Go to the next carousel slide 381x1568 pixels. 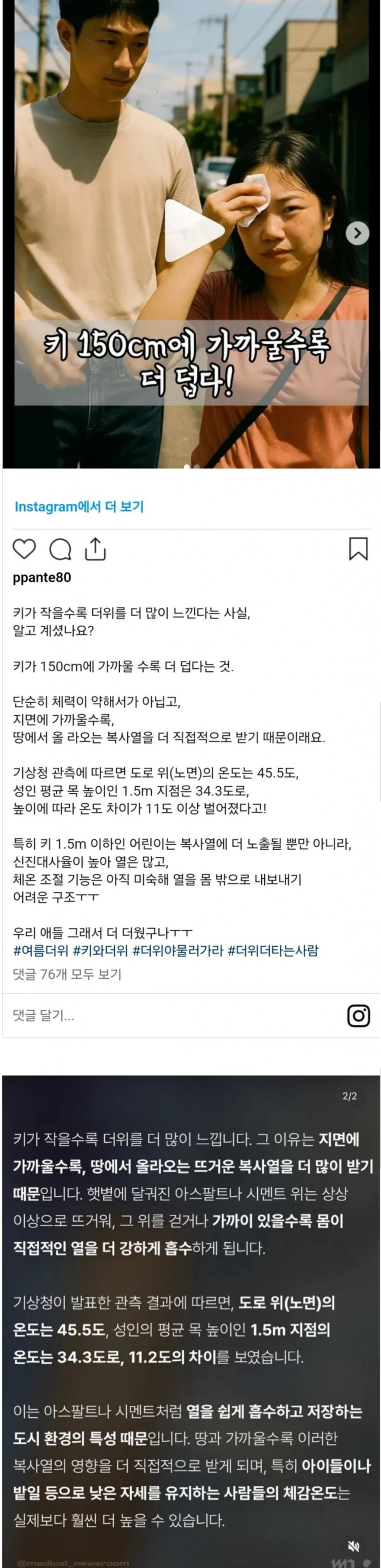coord(357,233)
